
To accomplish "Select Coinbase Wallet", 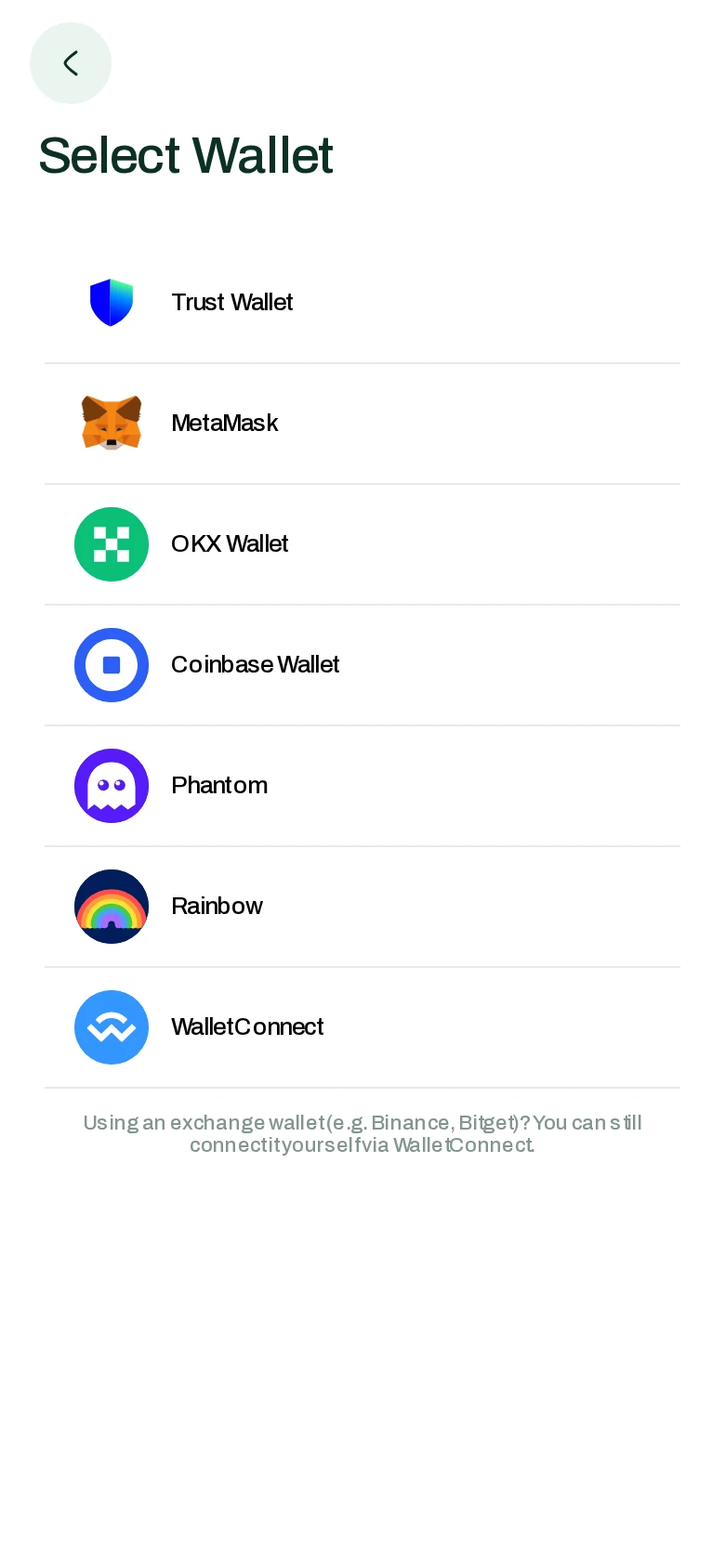I will pyautogui.click(x=362, y=665).
